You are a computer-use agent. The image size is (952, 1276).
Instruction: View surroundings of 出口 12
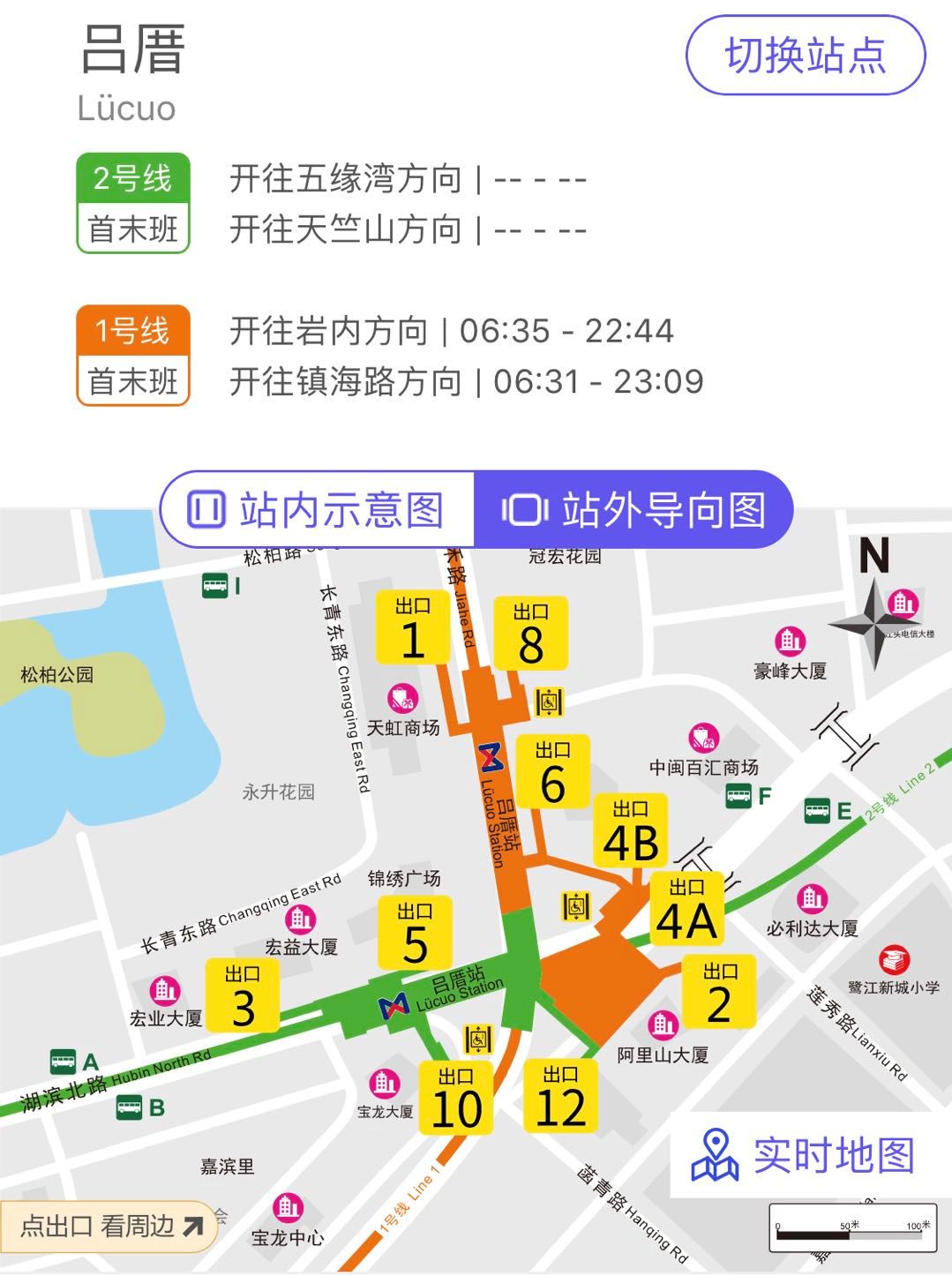560,1096
